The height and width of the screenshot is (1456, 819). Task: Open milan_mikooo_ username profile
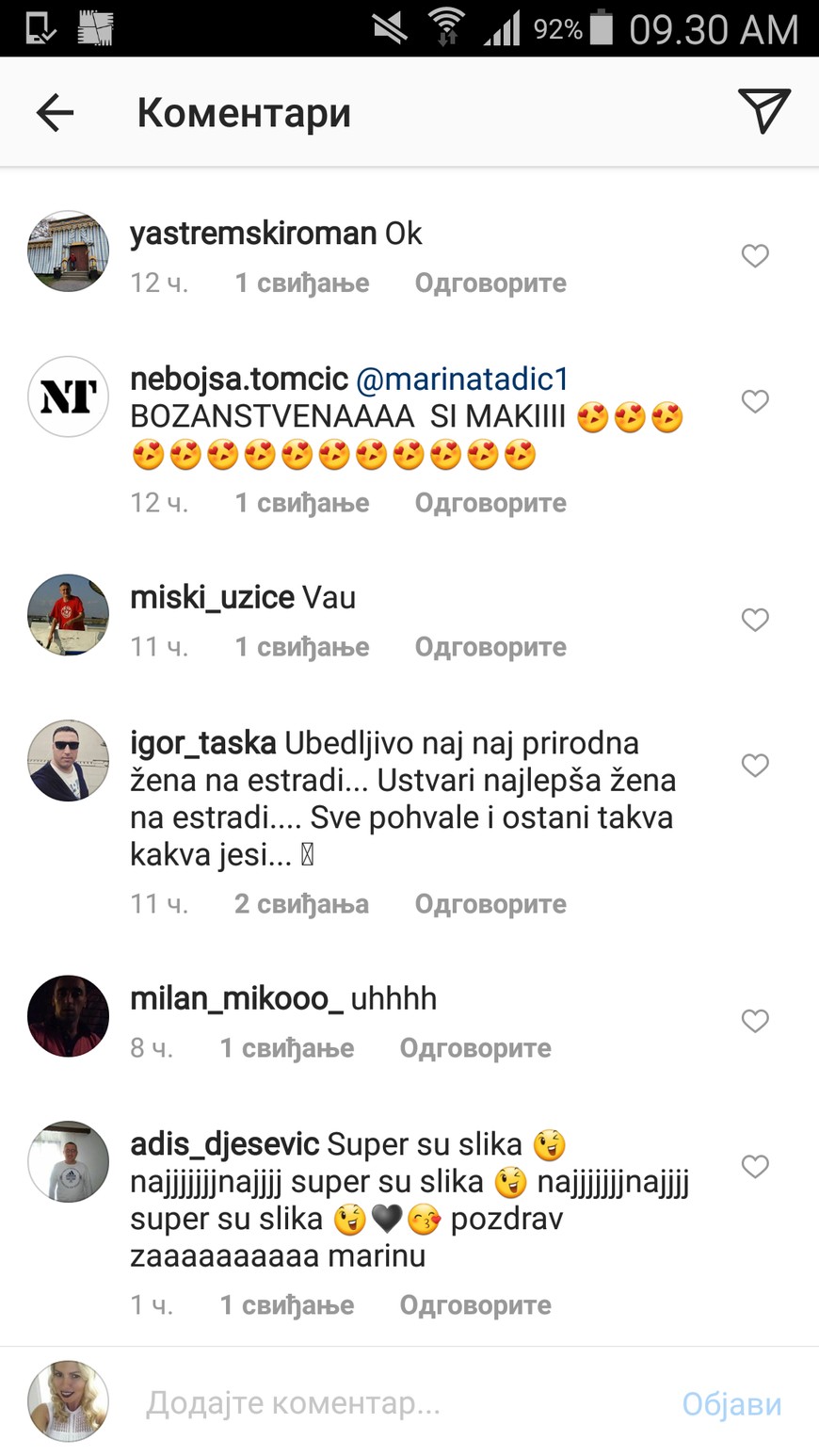(x=236, y=998)
